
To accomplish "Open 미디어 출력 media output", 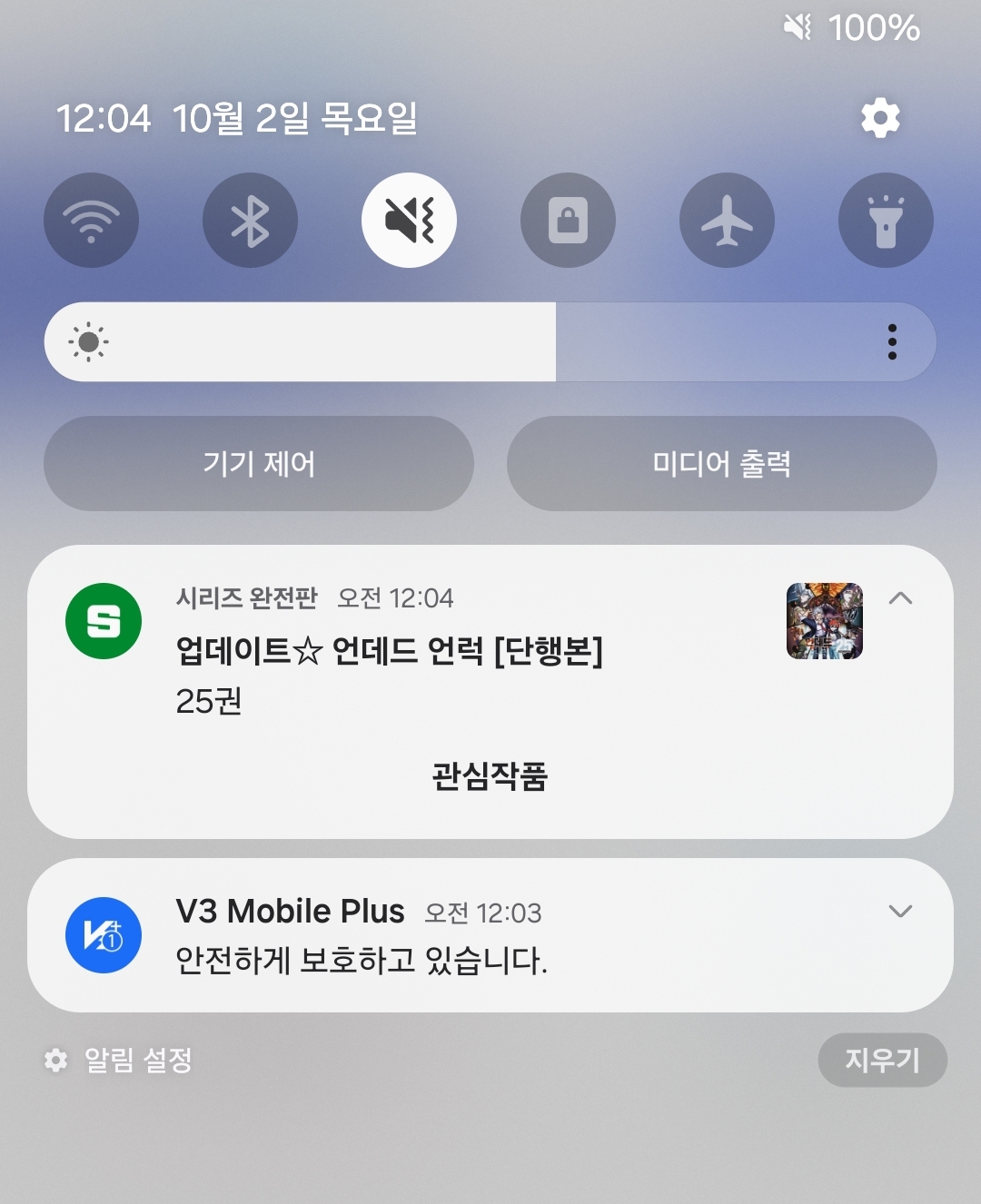I will (721, 464).
